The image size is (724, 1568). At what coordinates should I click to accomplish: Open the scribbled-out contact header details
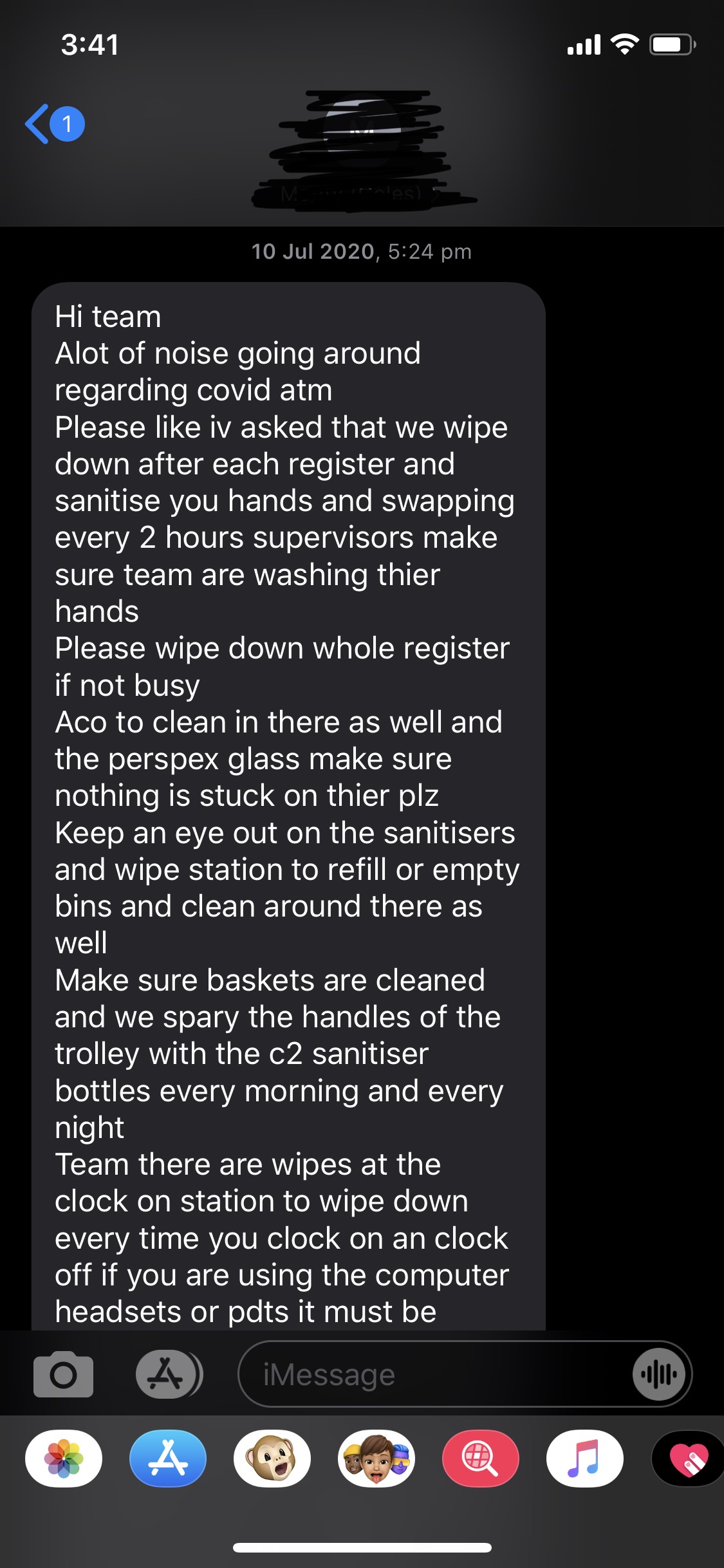(362, 148)
